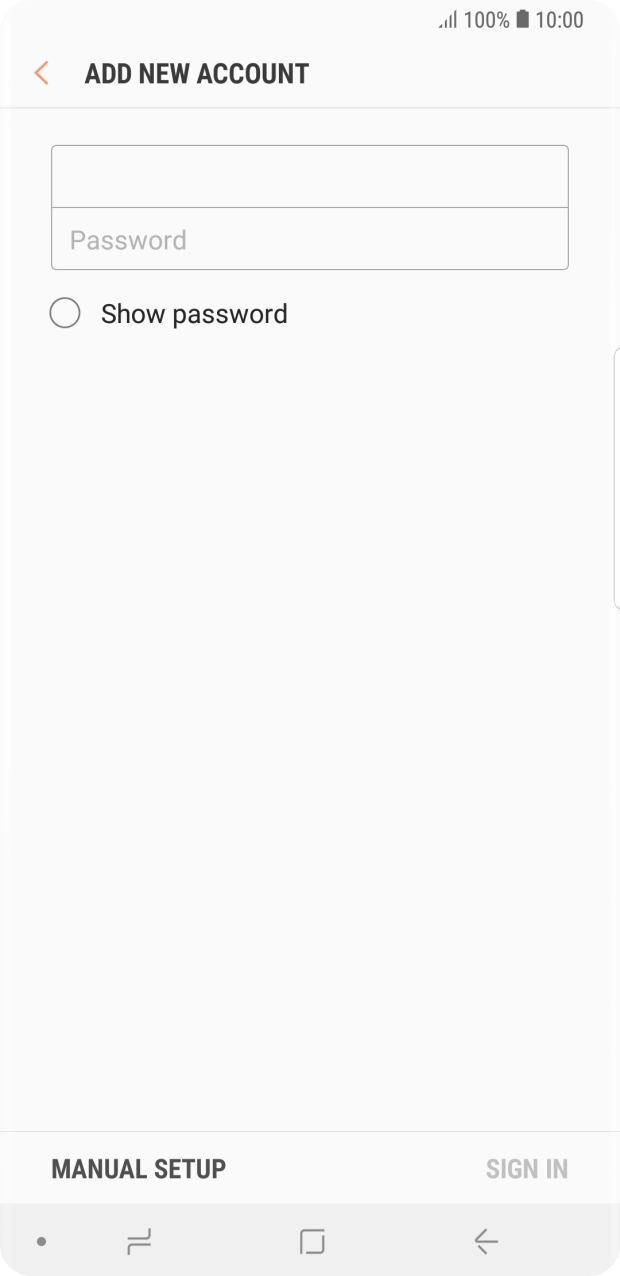The image size is (620, 1276).
Task: Focus the empty email address field
Action: (x=309, y=177)
